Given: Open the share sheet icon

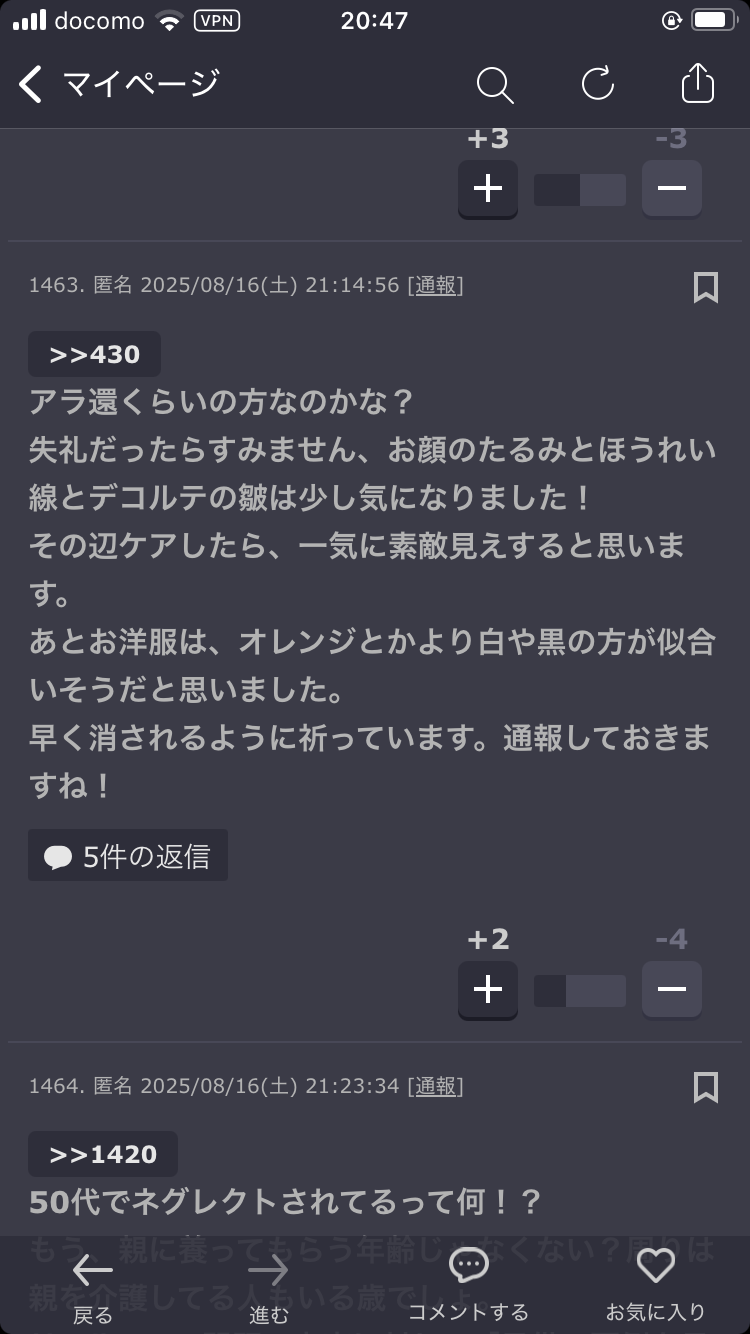Looking at the screenshot, I should click(x=698, y=83).
